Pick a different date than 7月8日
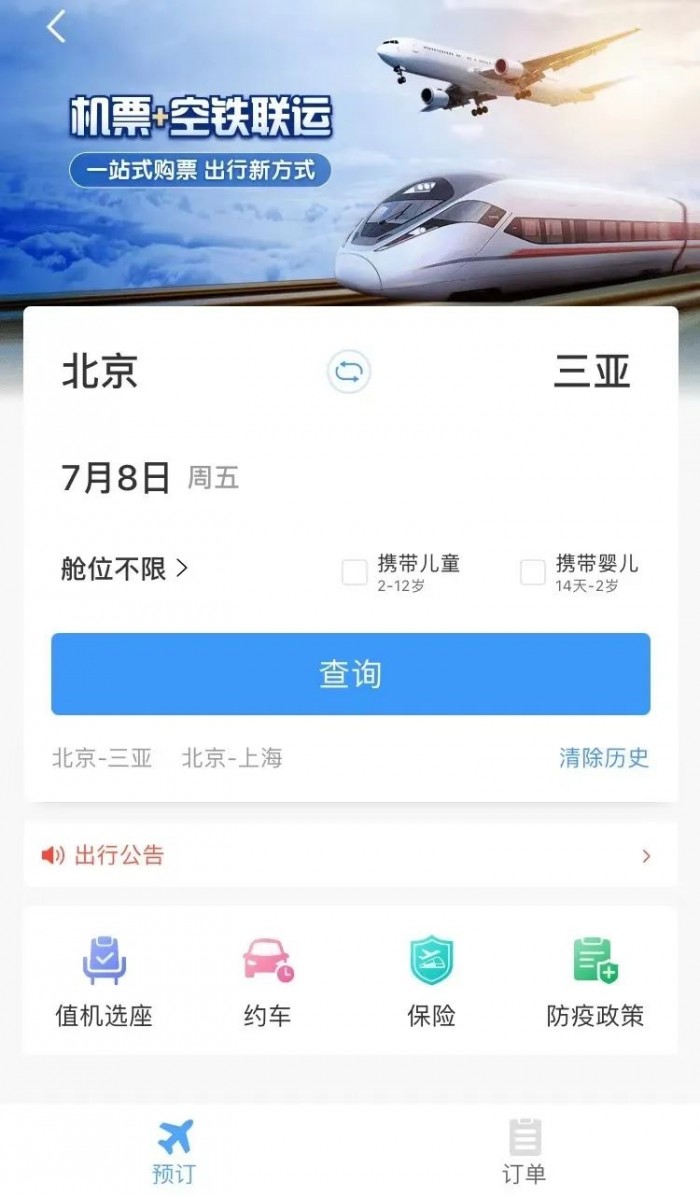This screenshot has width=700, height=1196. coord(116,478)
